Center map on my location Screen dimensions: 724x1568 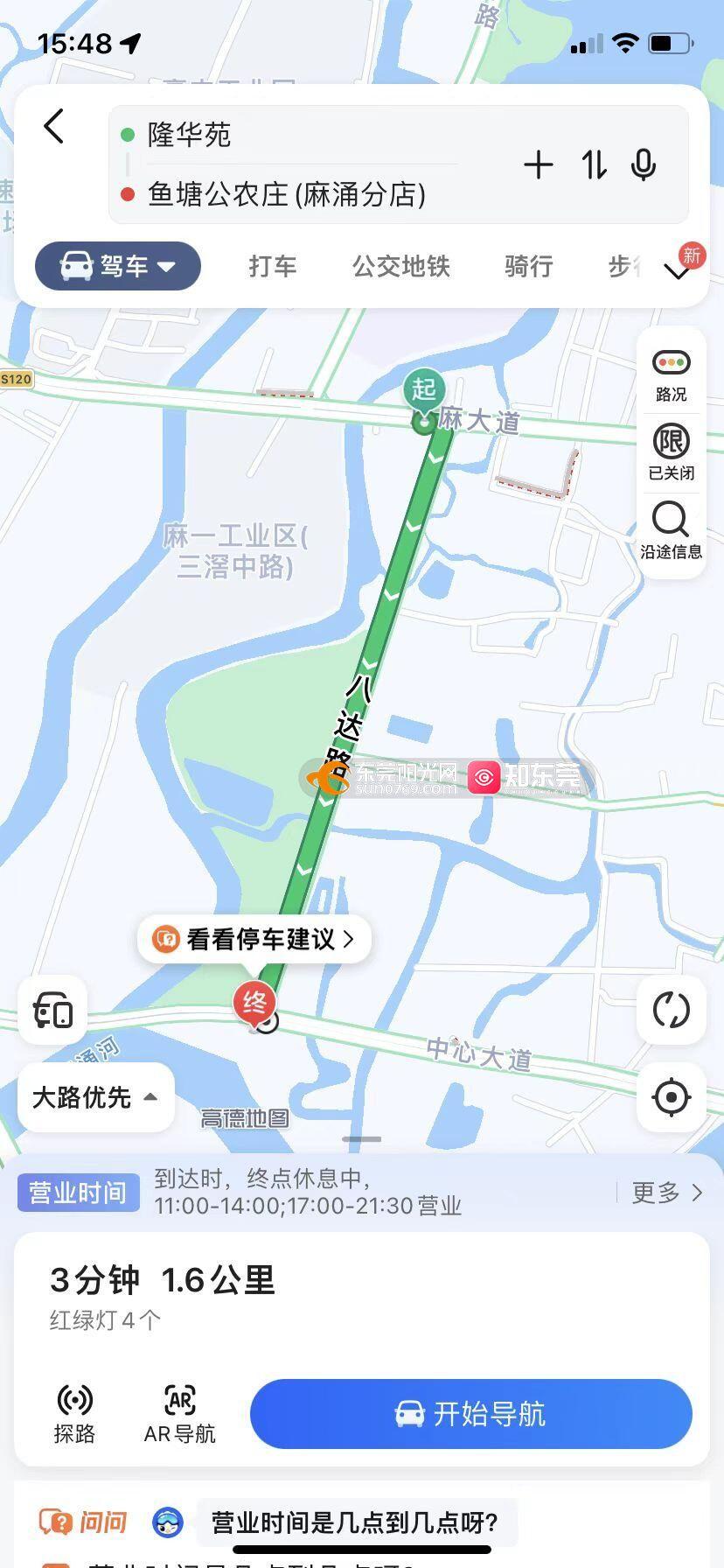click(x=671, y=1097)
